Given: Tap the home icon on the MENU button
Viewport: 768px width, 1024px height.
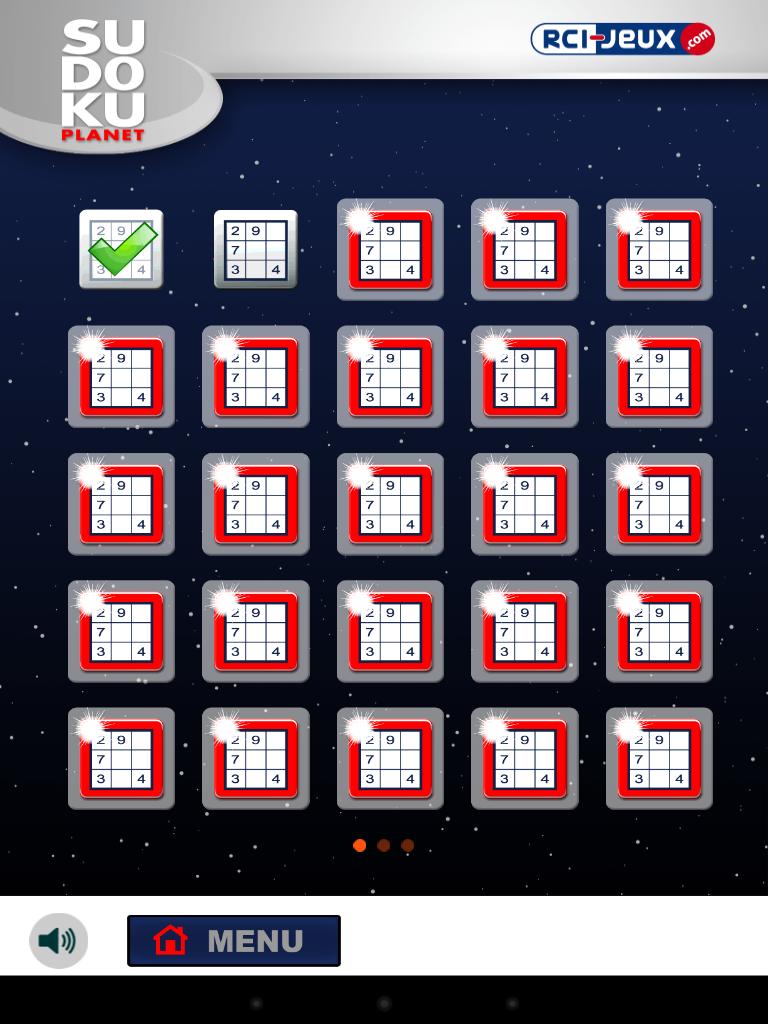Looking at the screenshot, I should pyautogui.click(x=170, y=940).
